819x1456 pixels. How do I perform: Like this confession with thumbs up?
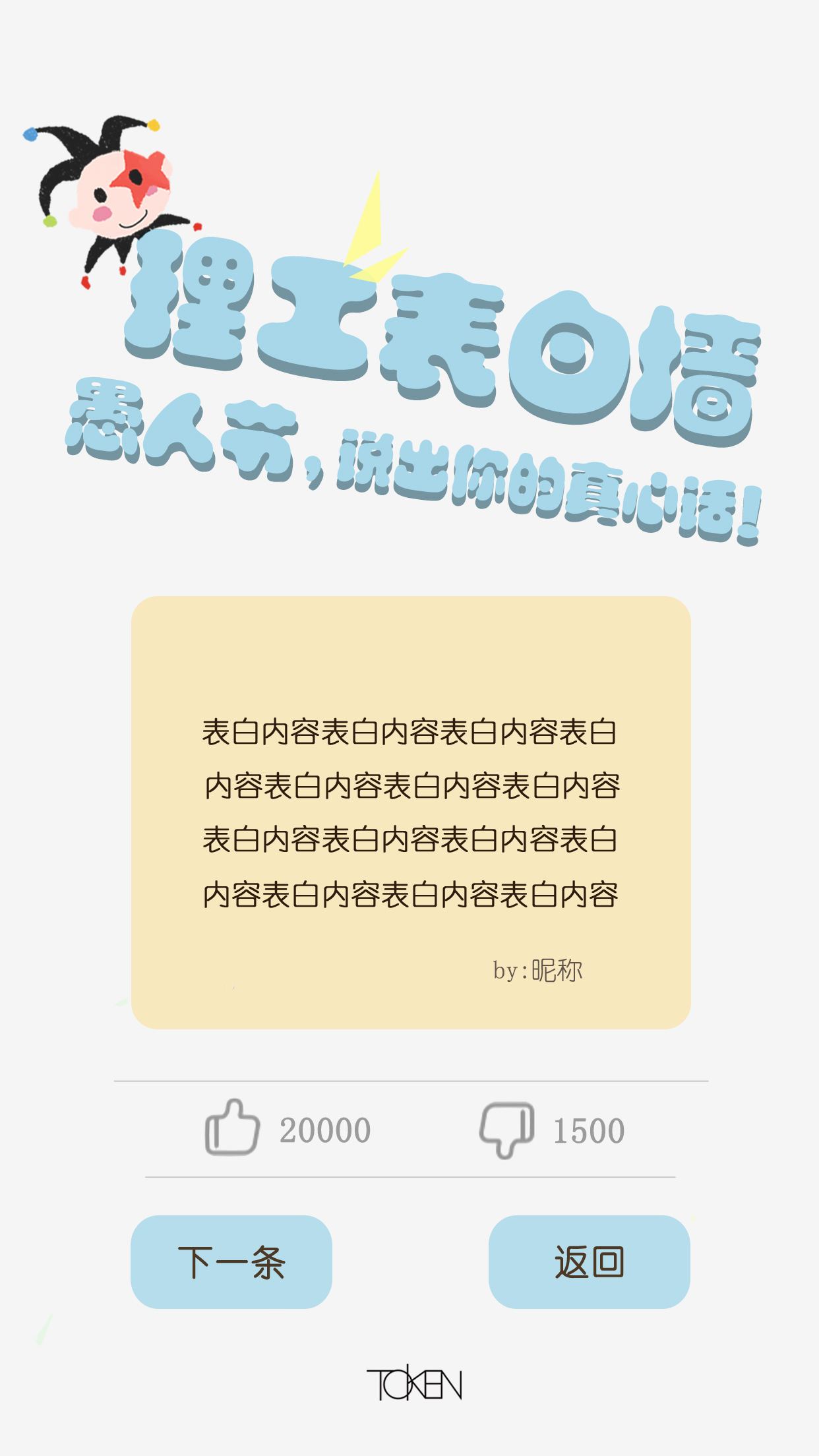pyautogui.click(x=232, y=1128)
